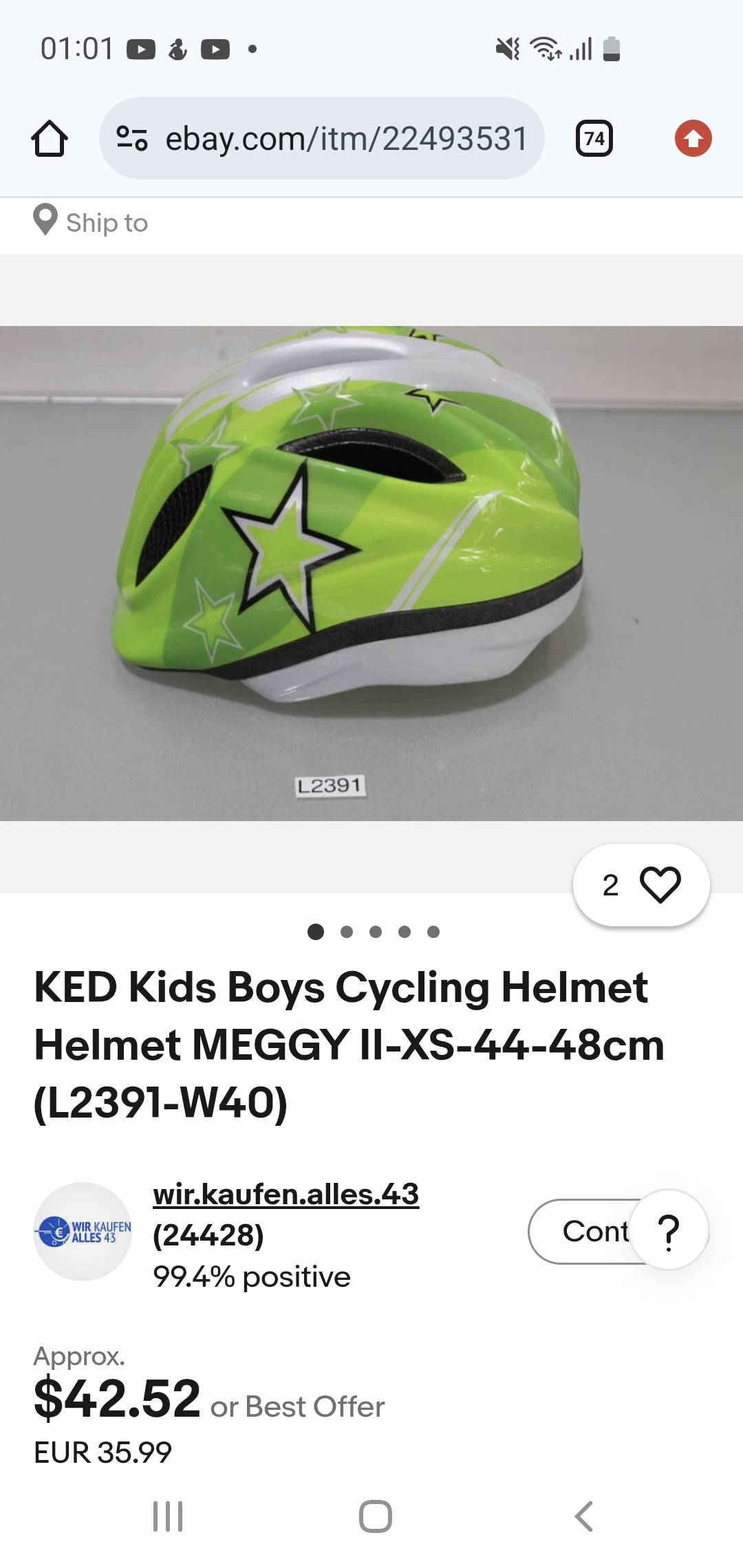Open the help question mark button

click(669, 1230)
